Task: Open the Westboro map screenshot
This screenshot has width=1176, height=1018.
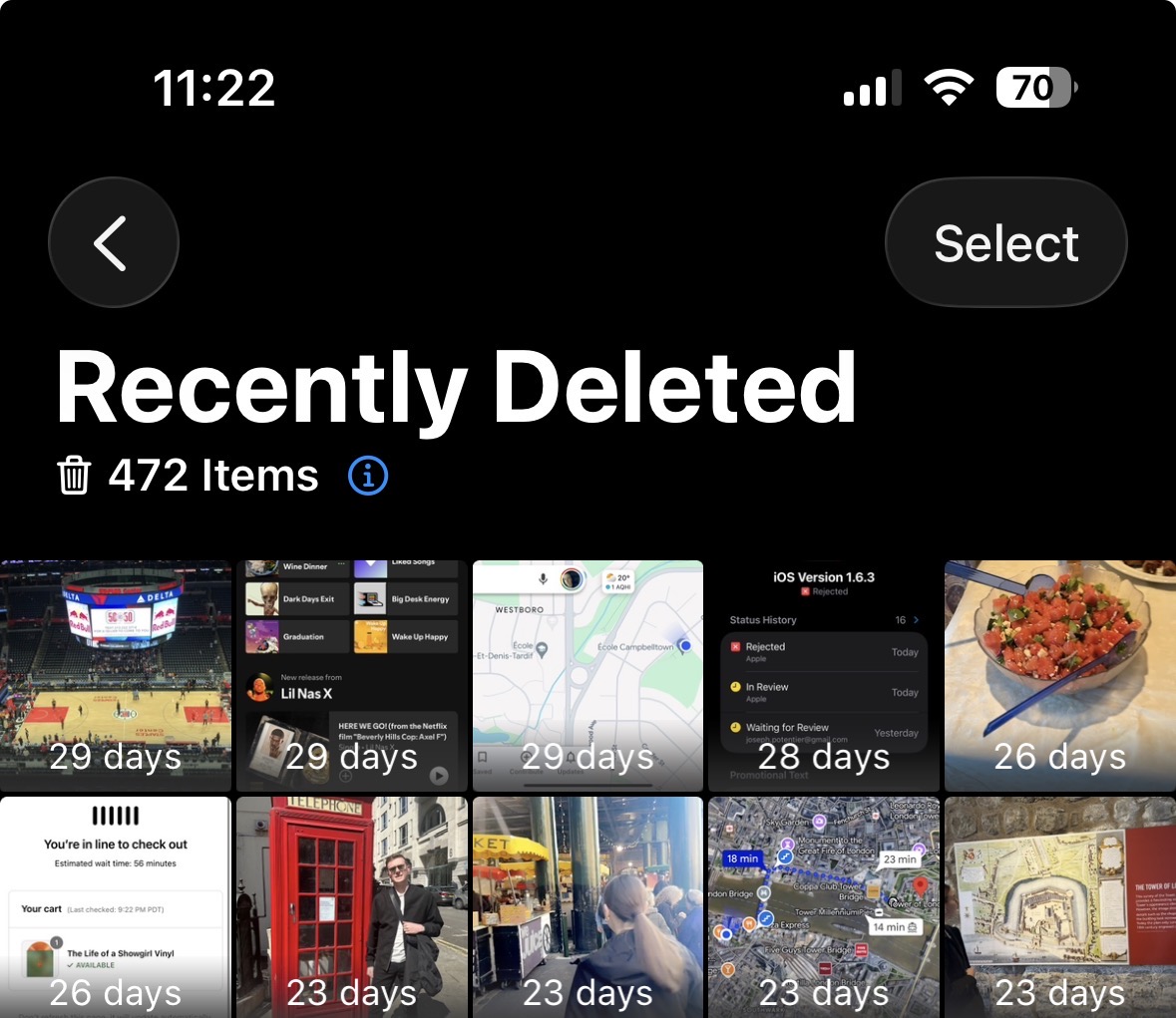Action: [x=588, y=675]
